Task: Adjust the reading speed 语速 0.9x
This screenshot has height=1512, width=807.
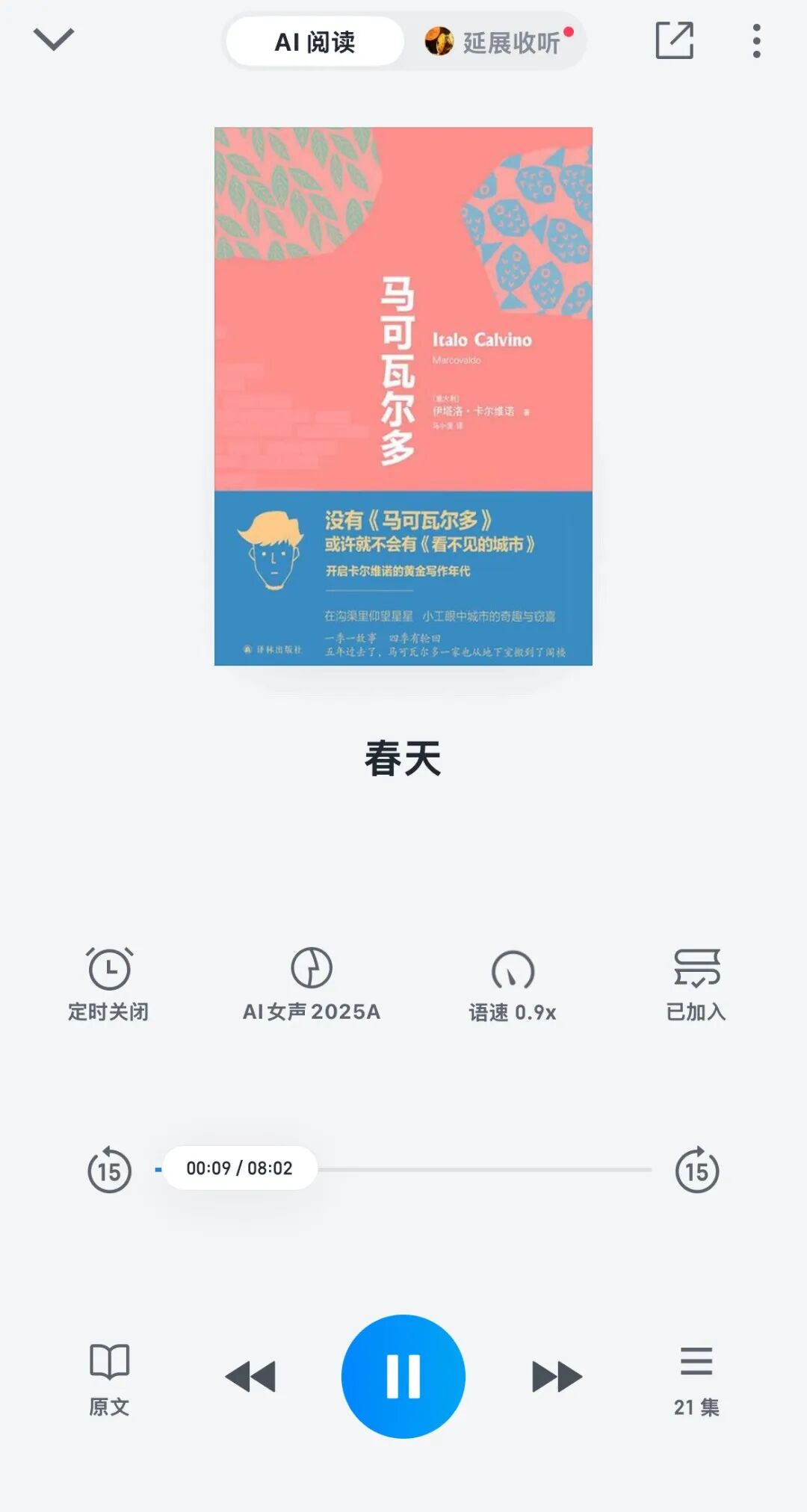Action: tap(513, 985)
